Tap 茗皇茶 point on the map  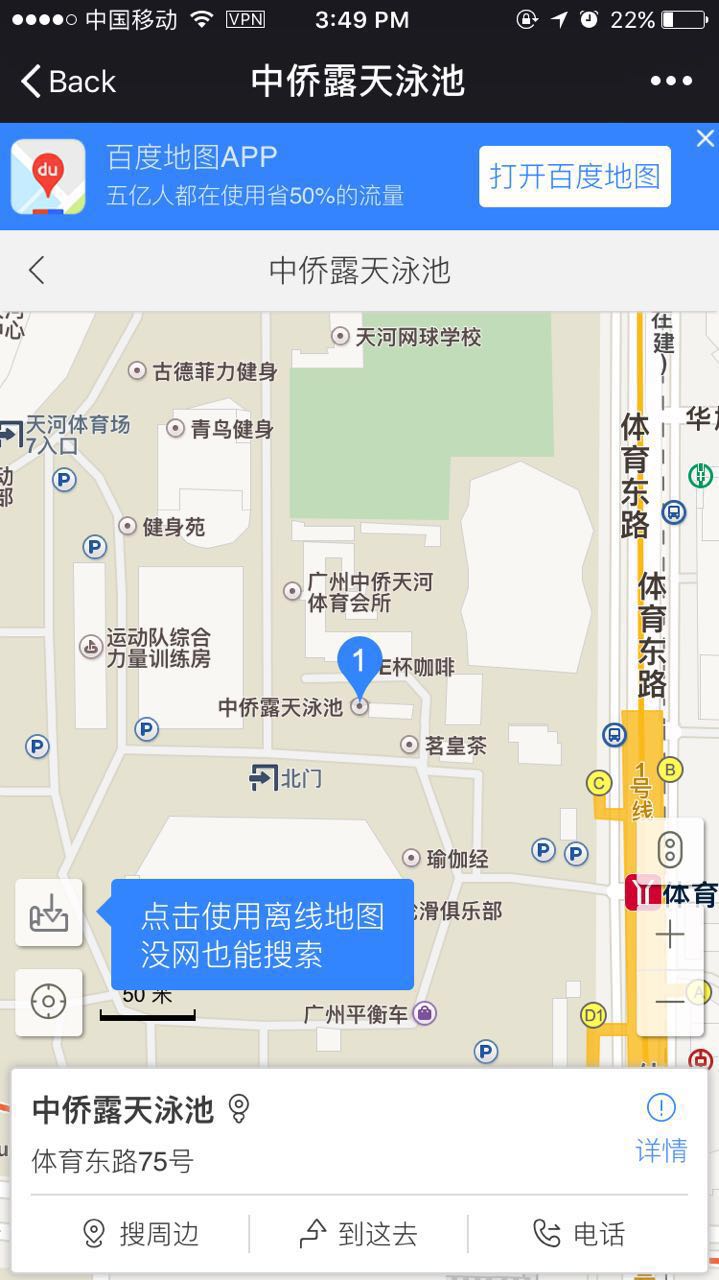click(x=444, y=745)
